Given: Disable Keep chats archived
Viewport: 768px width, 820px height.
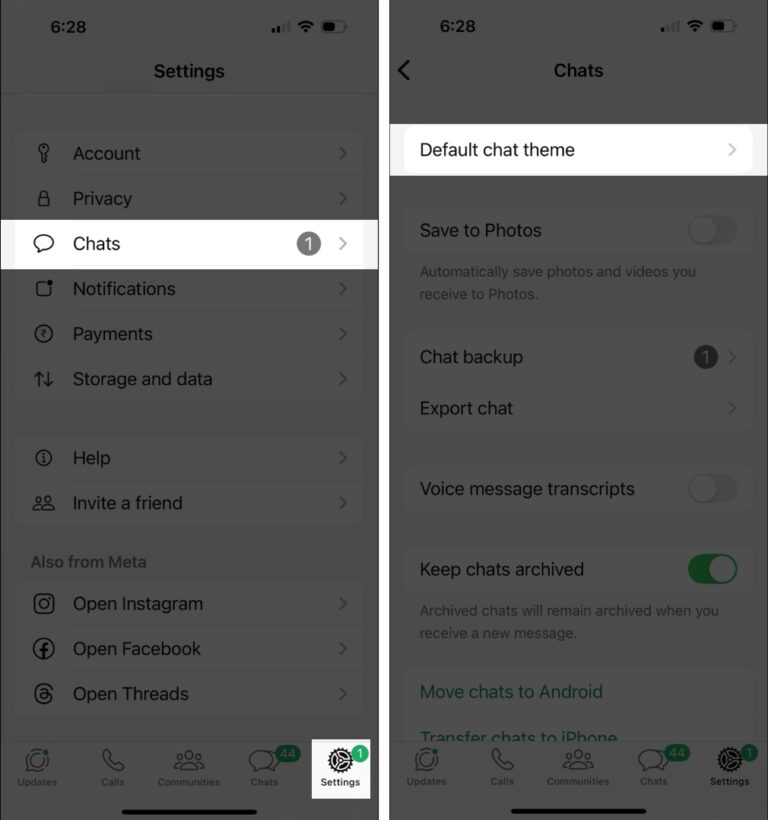Looking at the screenshot, I should tap(713, 569).
